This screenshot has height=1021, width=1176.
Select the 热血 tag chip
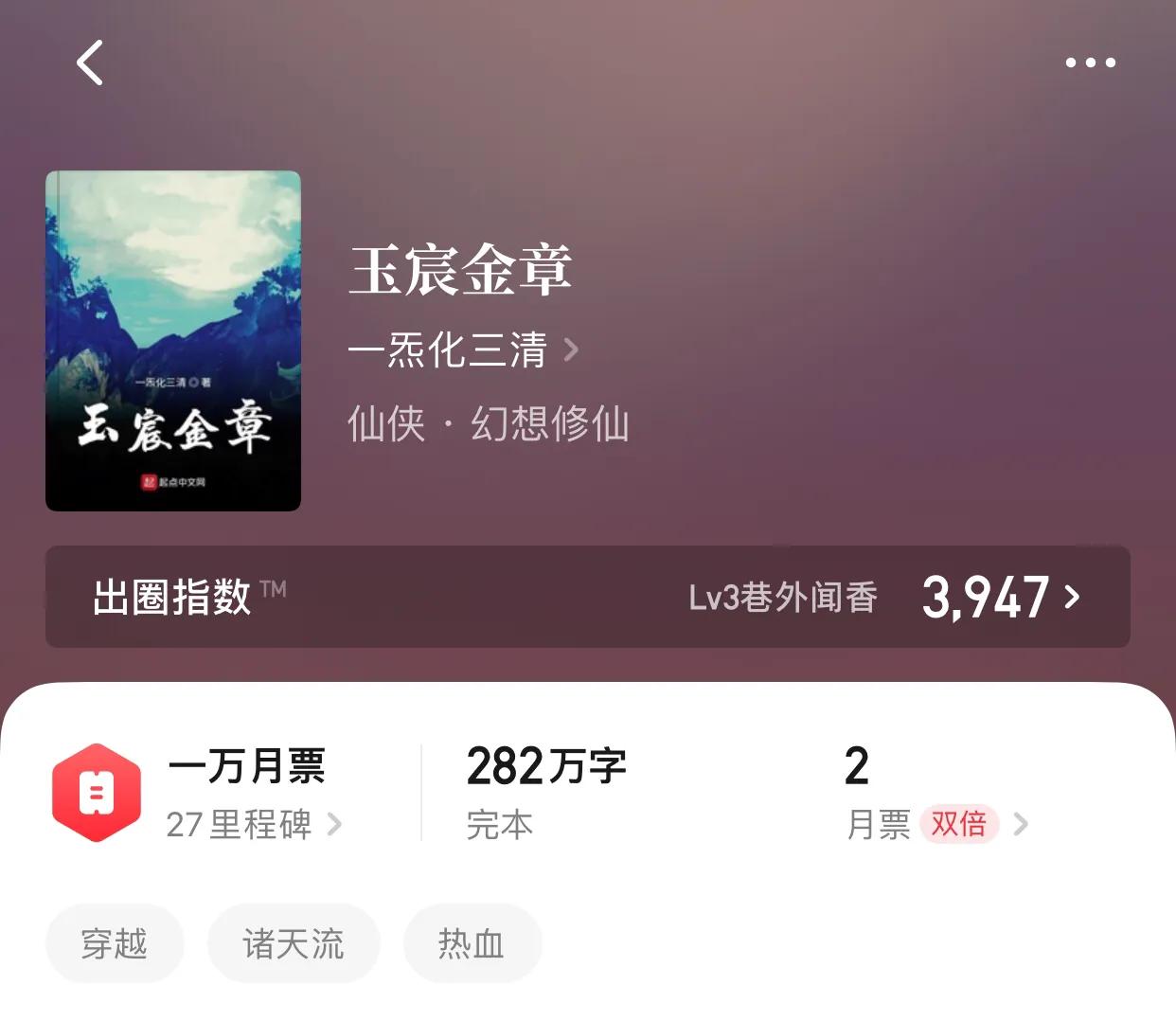[472, 943]
